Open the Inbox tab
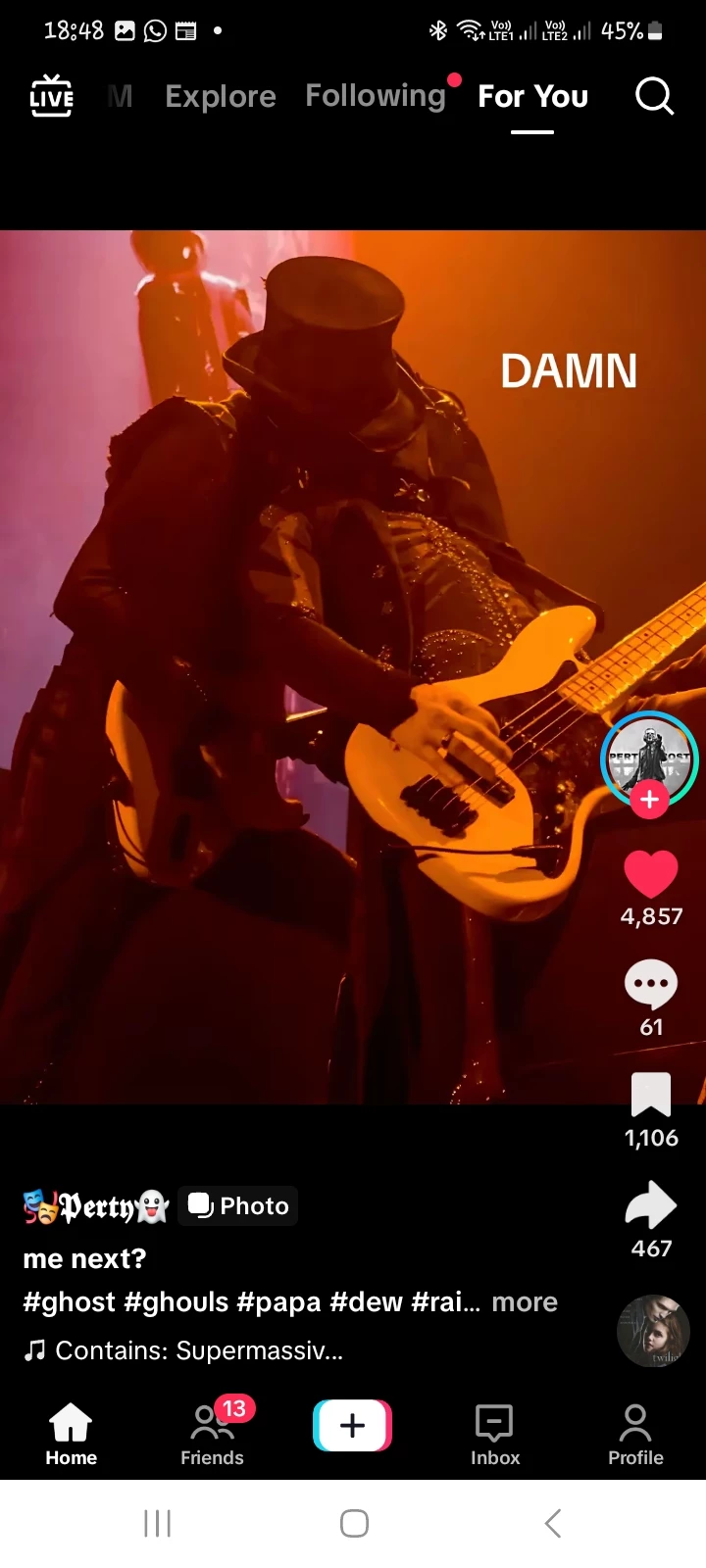The image size is (706, 1568). click(495, 1433)
